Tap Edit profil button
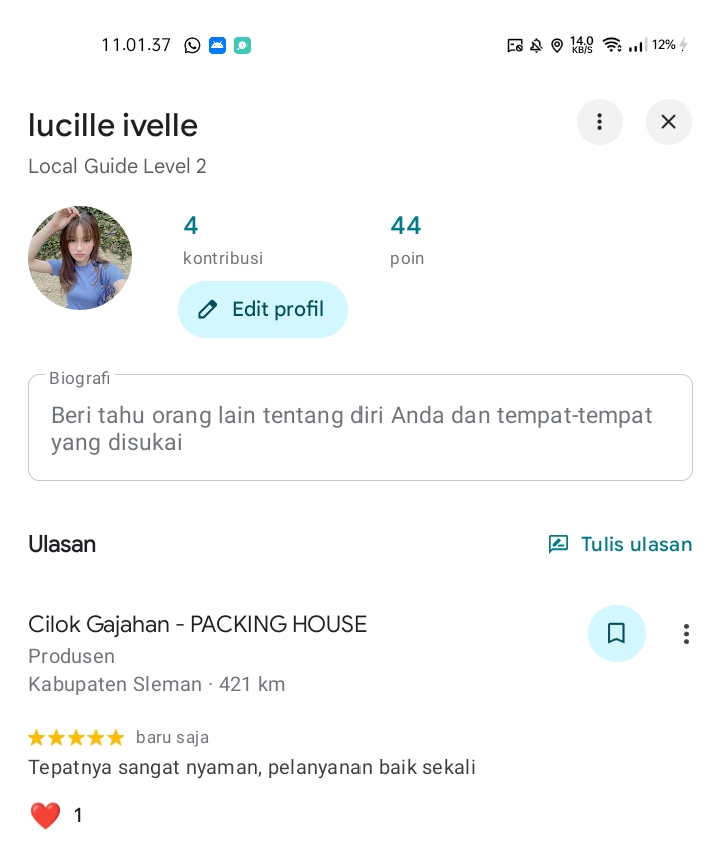The width and height of the screenshot is (720, 860). [263, 309]
